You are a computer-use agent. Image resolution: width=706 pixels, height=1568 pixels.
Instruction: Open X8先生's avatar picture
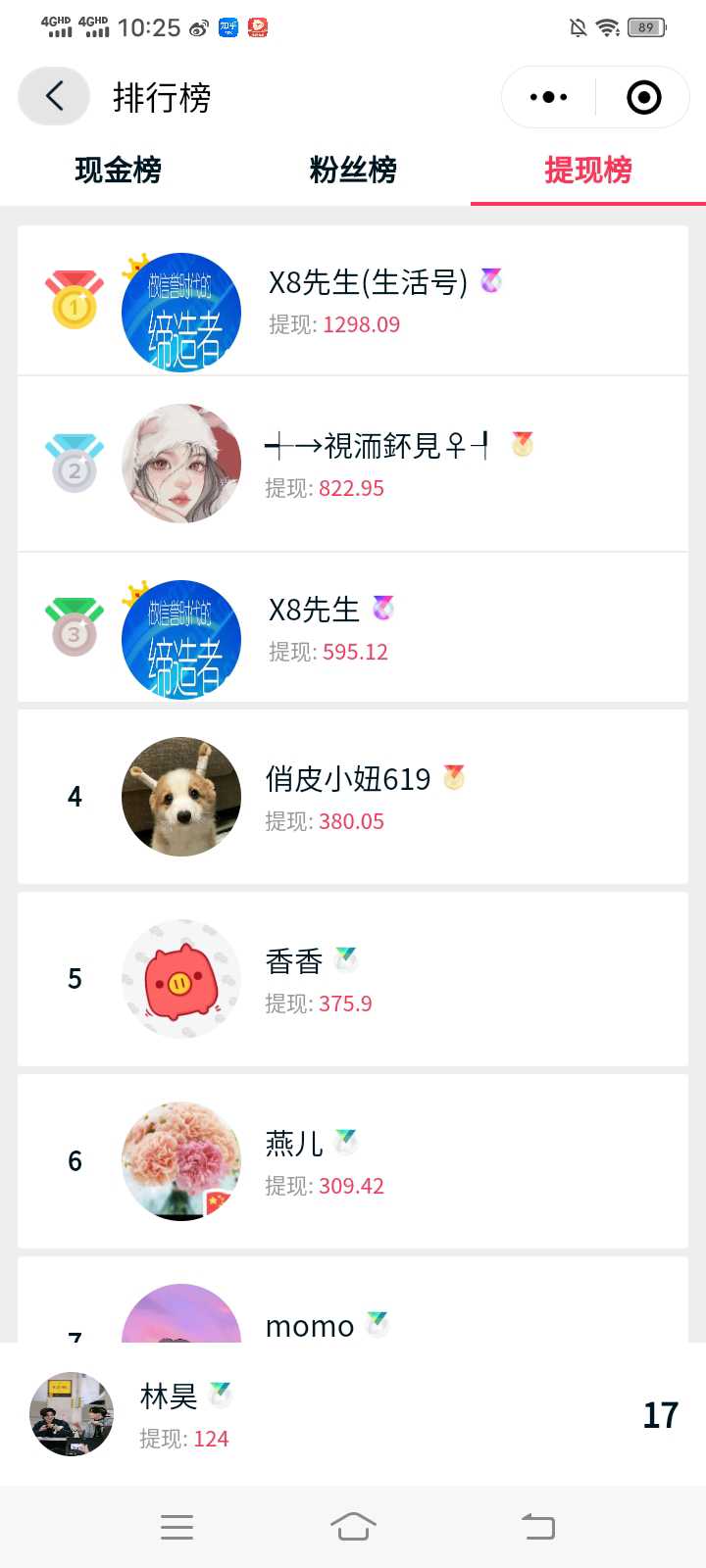click(x=180, y=638)
